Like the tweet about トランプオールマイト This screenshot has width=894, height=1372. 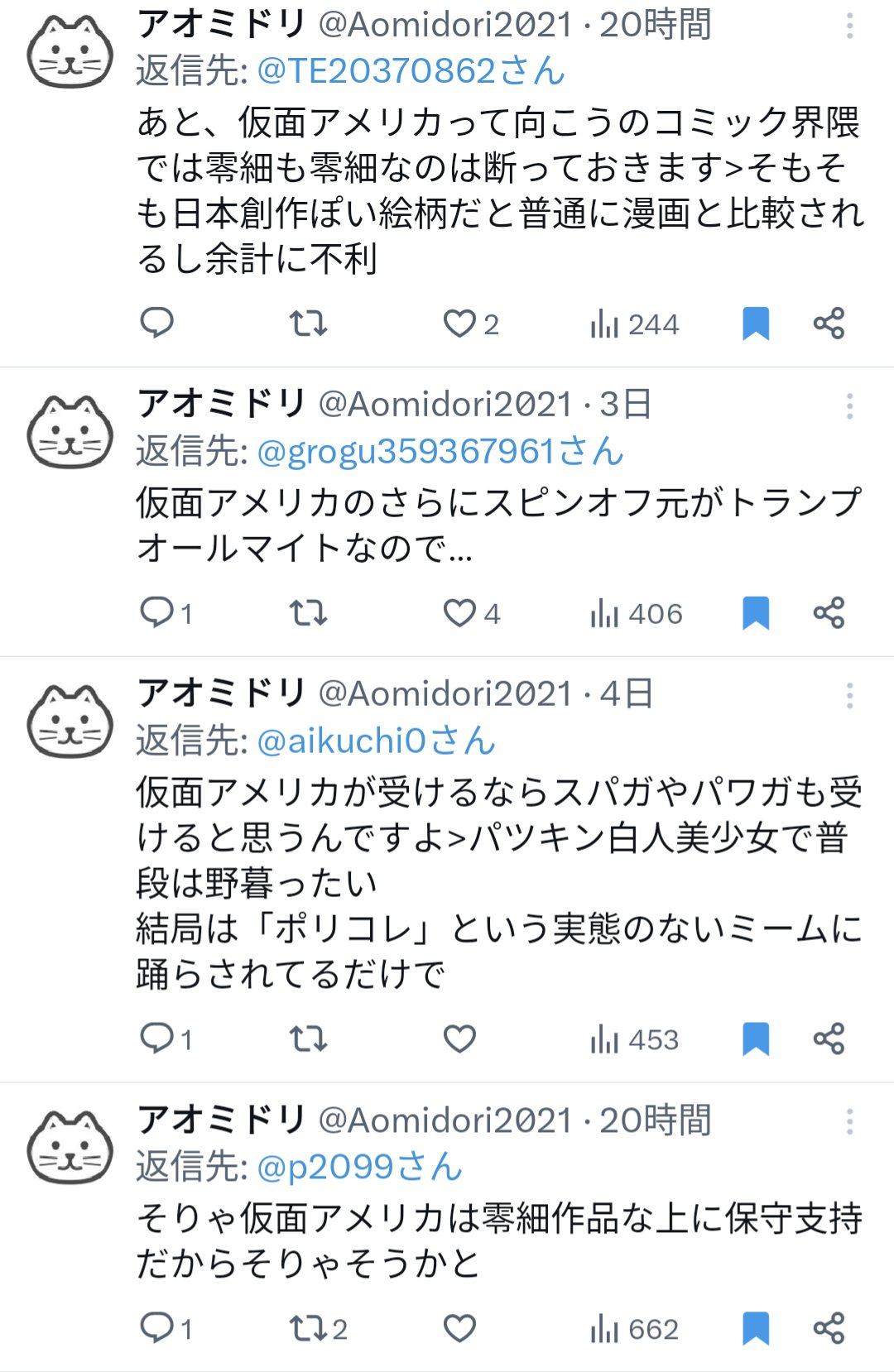point(459,613)
